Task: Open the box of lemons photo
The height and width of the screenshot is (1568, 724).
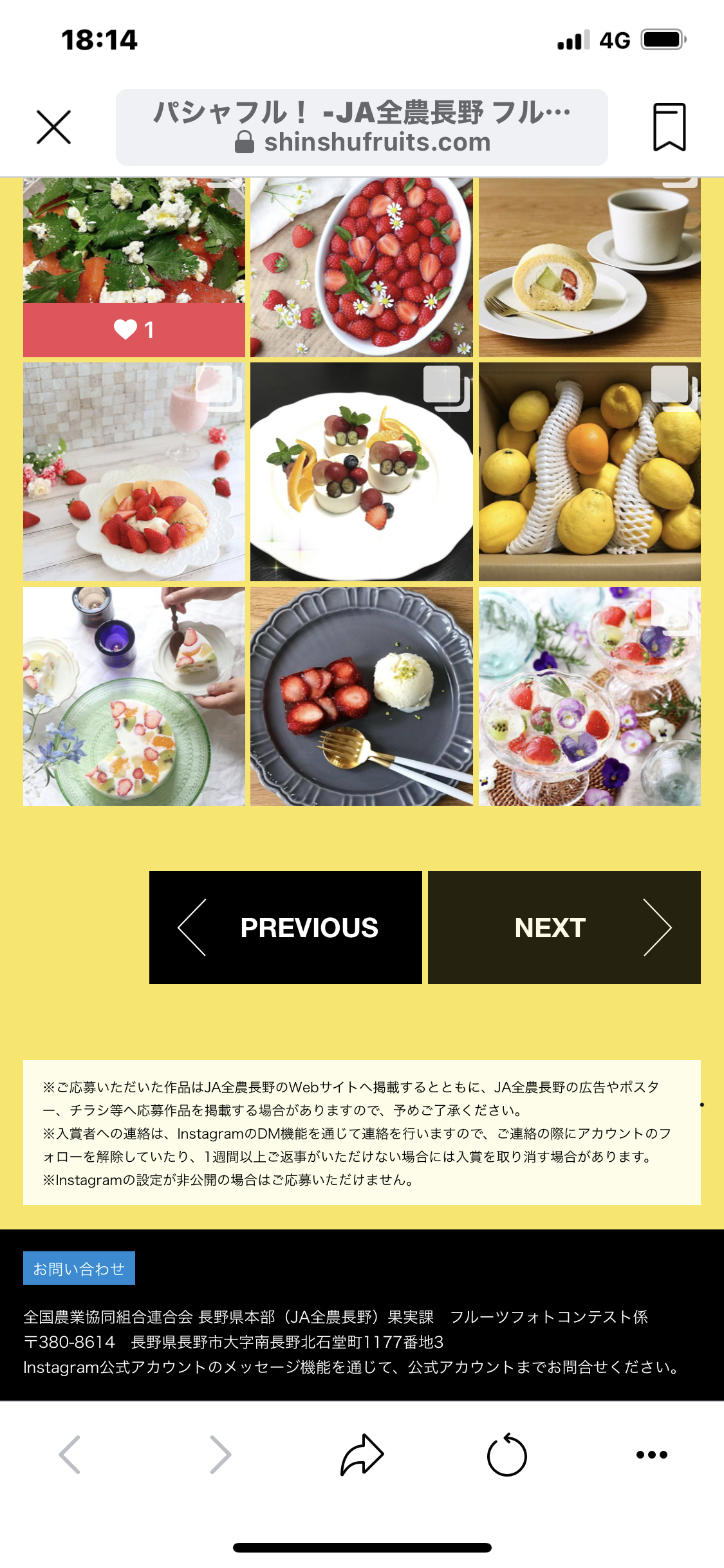Action: pos(589,472)
